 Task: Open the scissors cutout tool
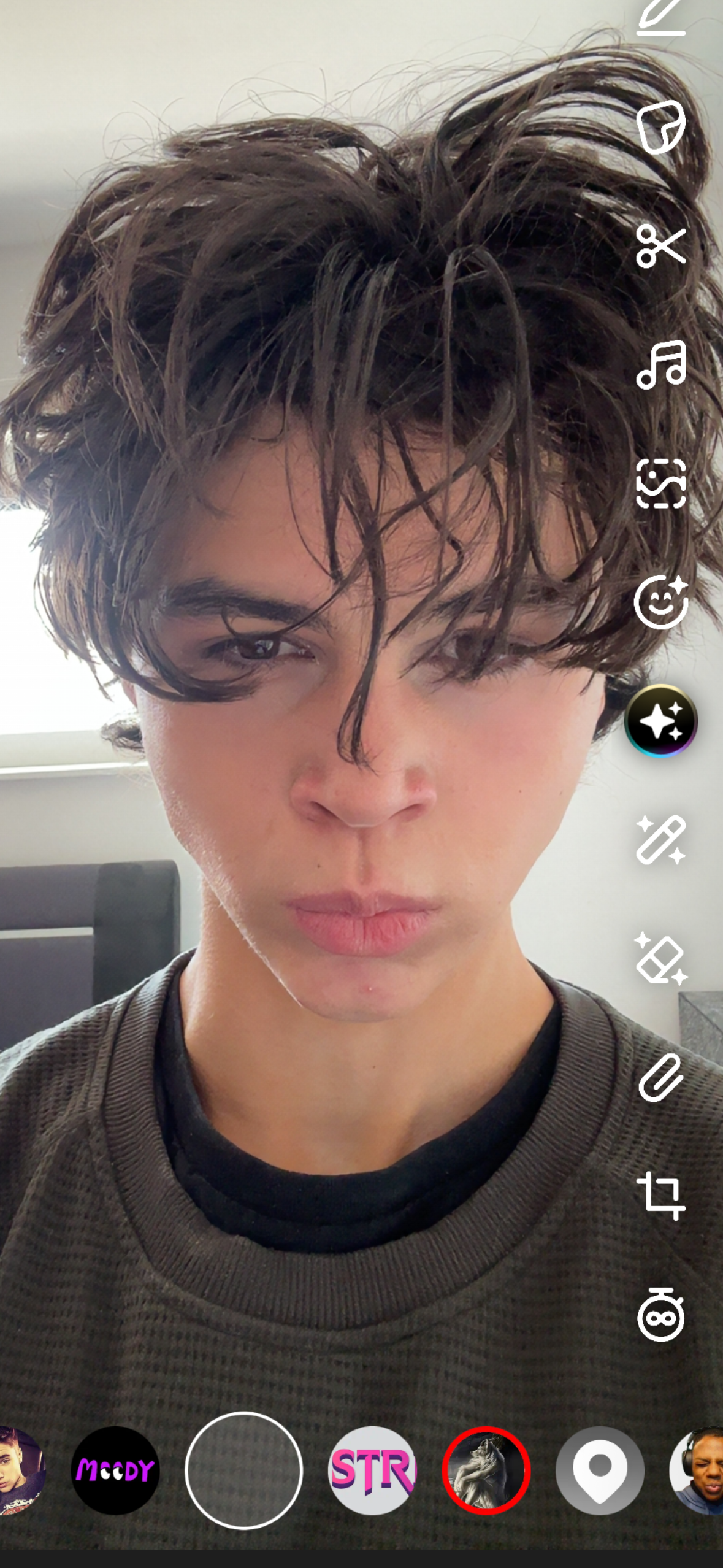tap(660, 245)
